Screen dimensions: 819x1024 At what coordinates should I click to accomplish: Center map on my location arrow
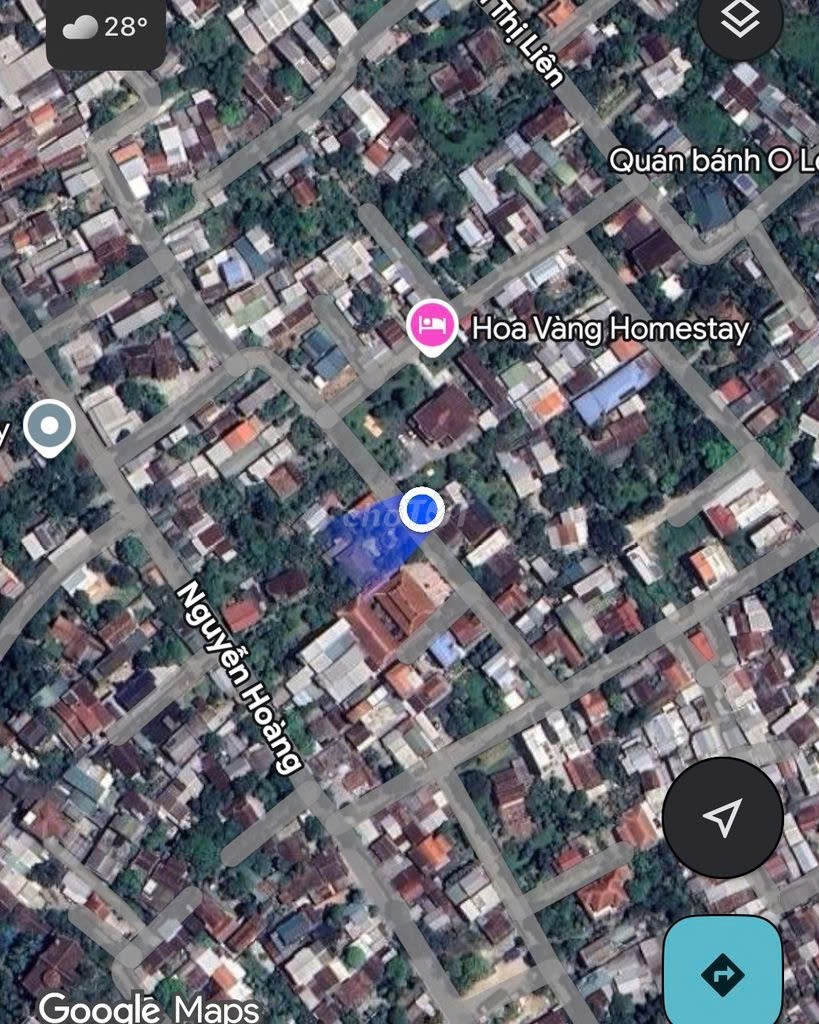(x=722, y=817)
